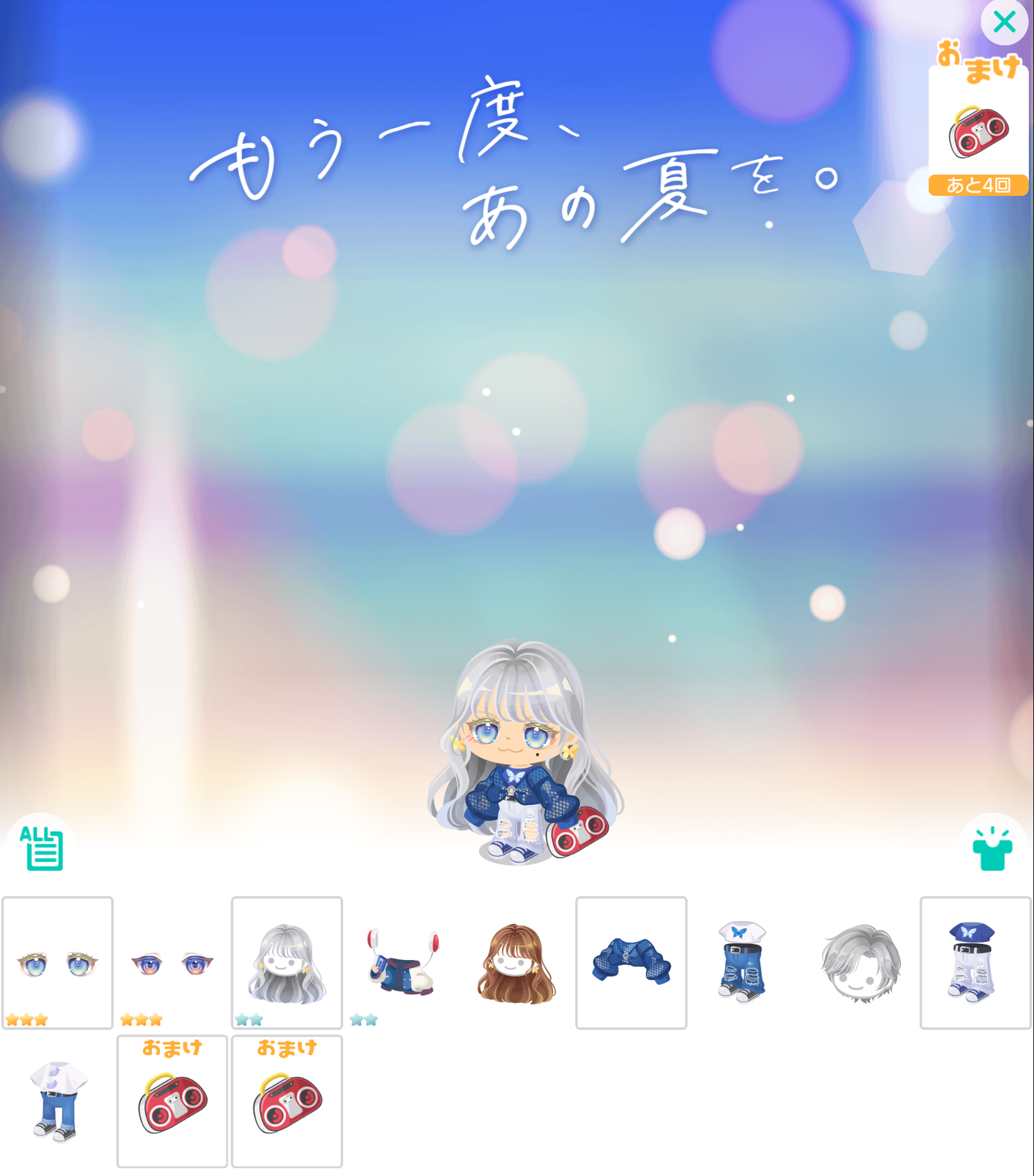This screenshot has width=1034, height=1176.
Task: Select the three-star blue eyes with gold lashes
Action: coord(58,963)
